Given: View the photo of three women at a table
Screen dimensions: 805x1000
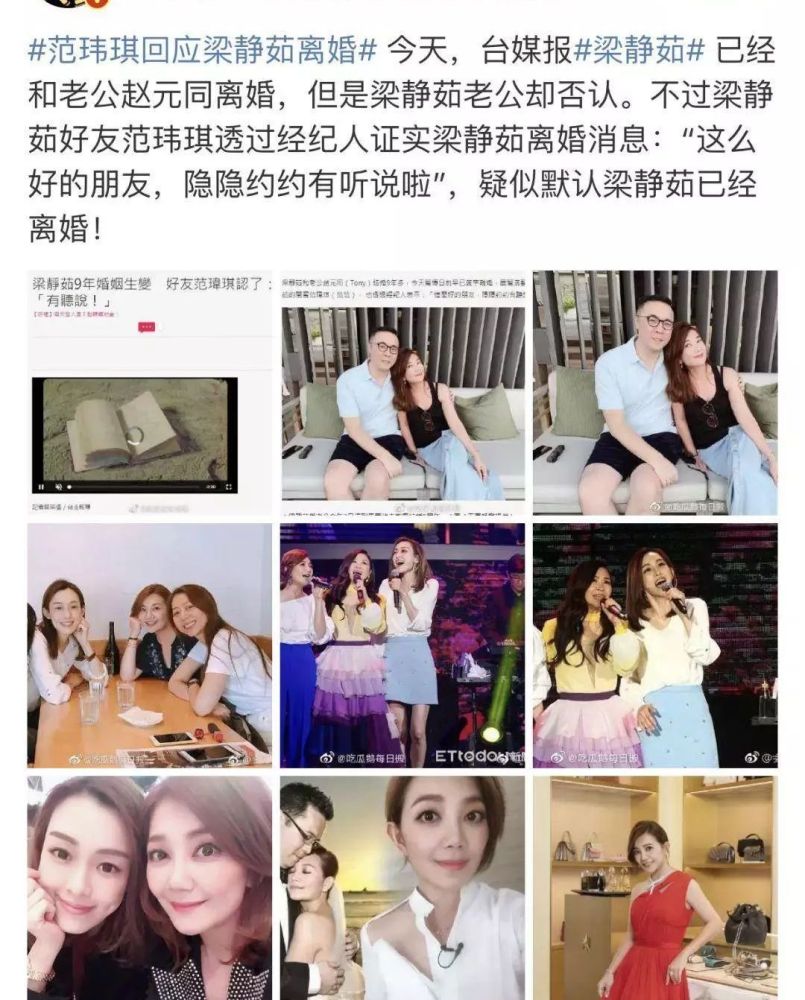Looking at the screenshot, I should [150, 645].
